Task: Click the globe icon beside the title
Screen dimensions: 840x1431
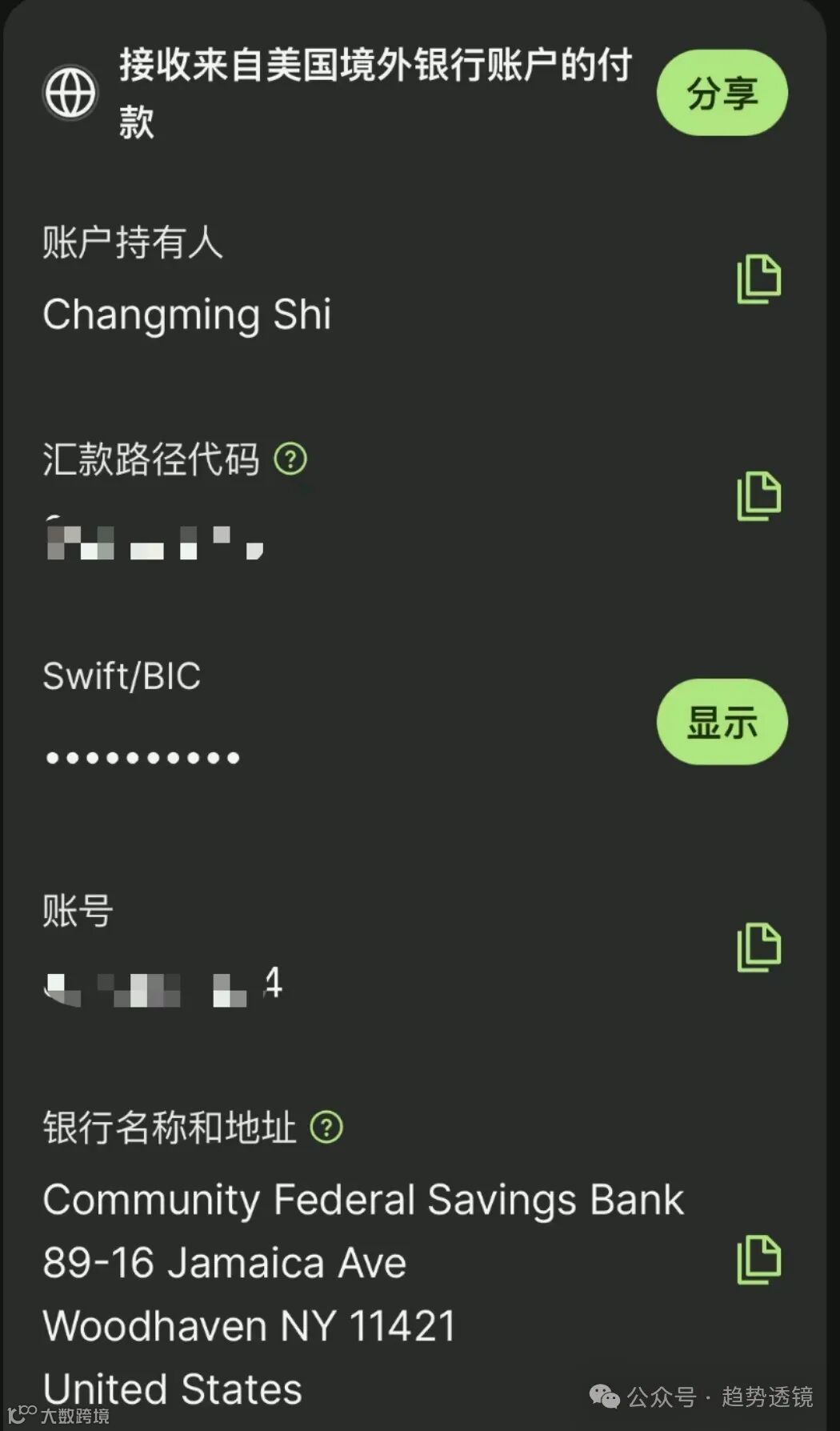Action: (x=70, y=91)
